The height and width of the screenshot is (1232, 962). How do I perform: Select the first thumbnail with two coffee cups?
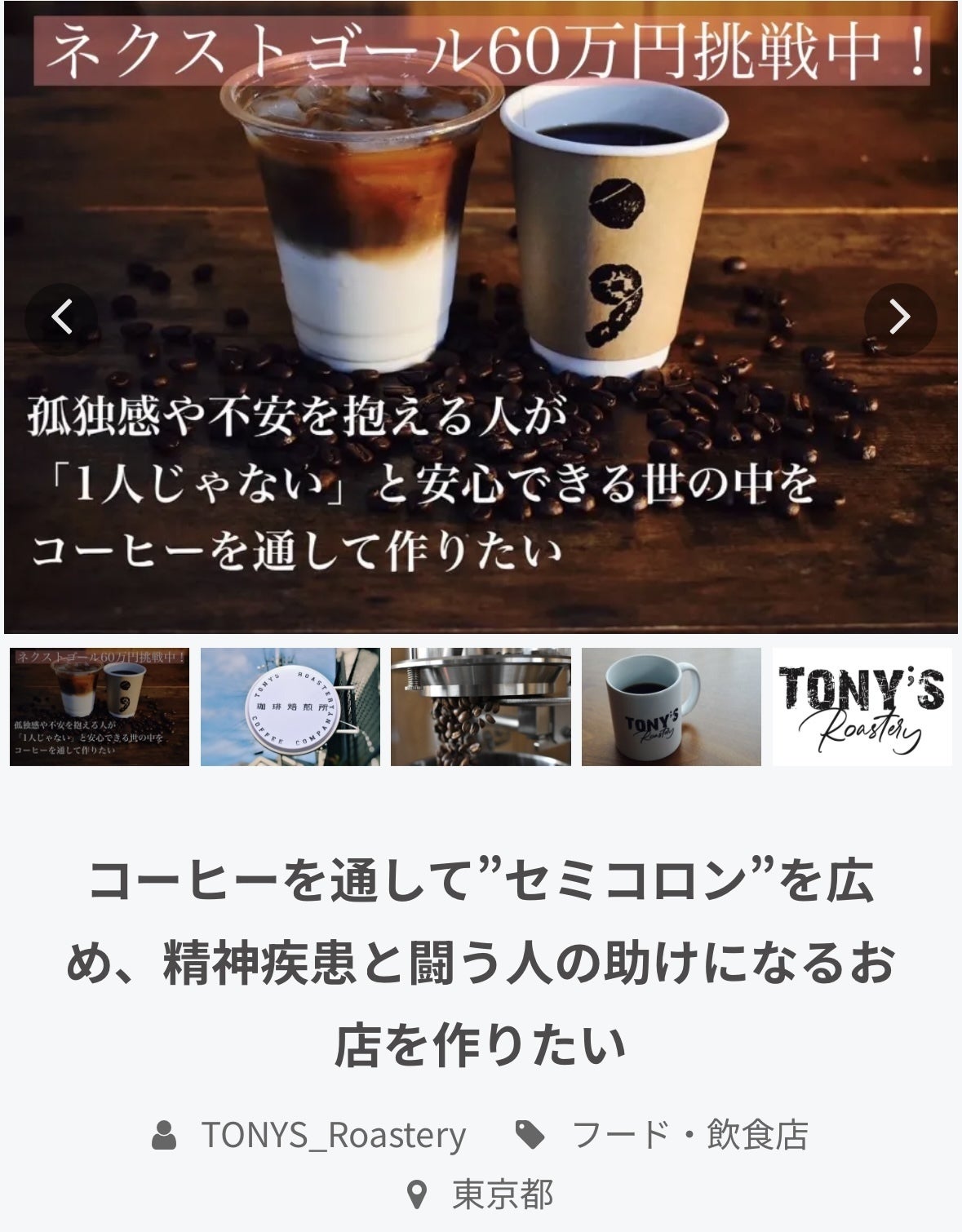click(100, 707)
